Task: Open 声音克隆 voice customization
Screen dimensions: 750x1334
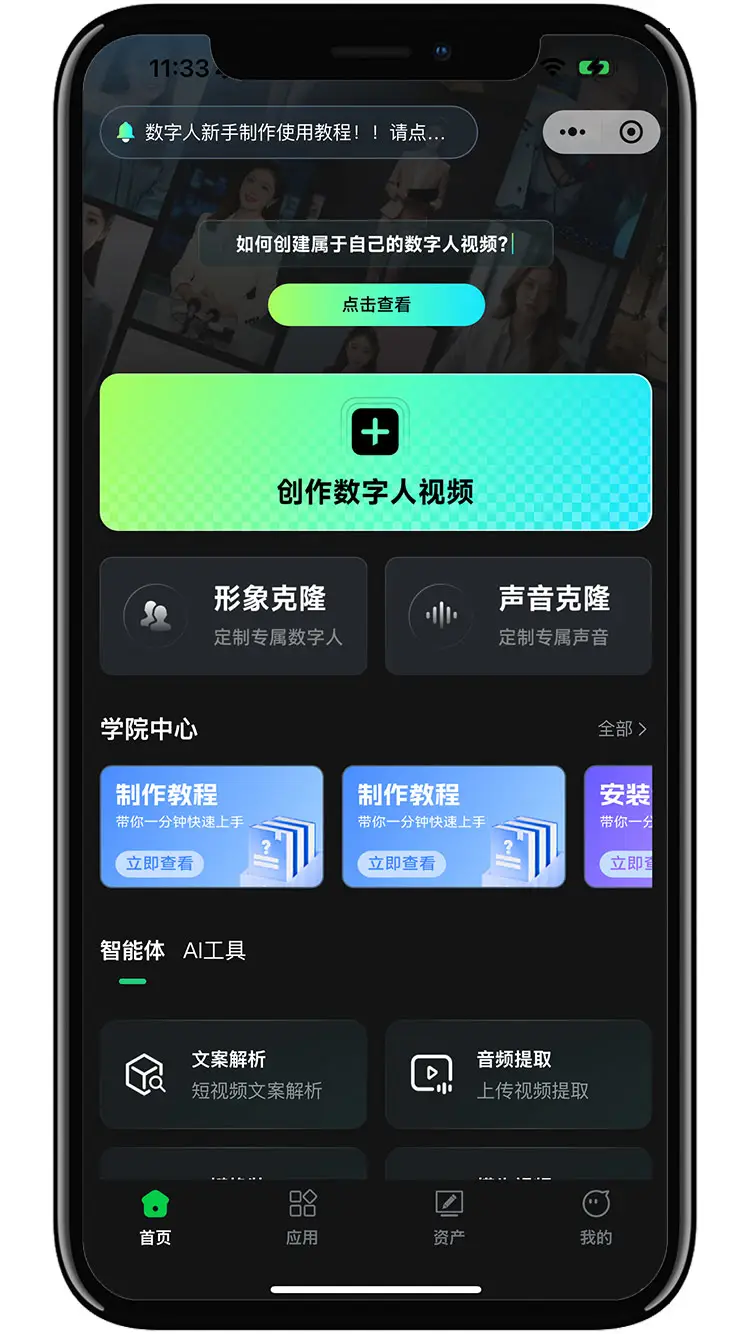Action: 518,616
